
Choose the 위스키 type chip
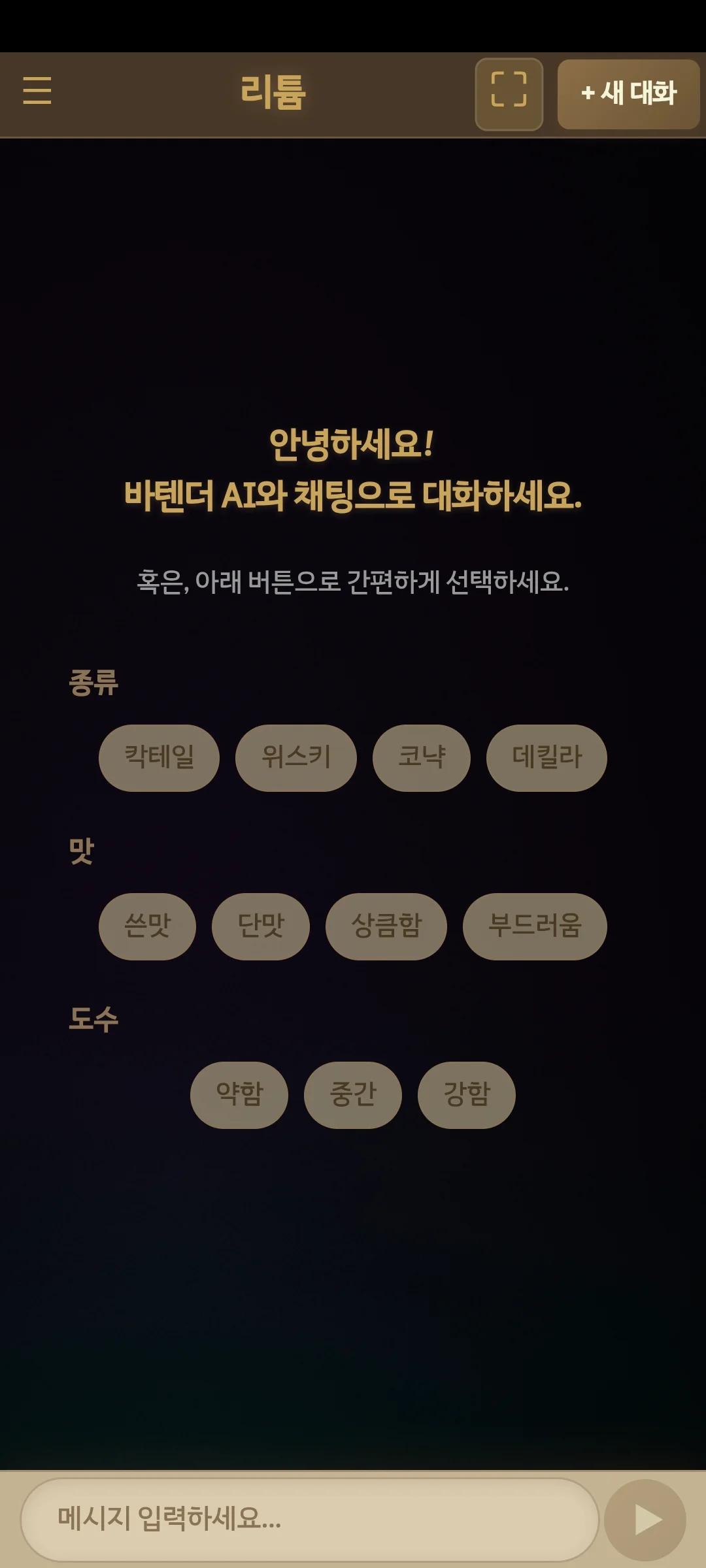click(x=295, y=758)
